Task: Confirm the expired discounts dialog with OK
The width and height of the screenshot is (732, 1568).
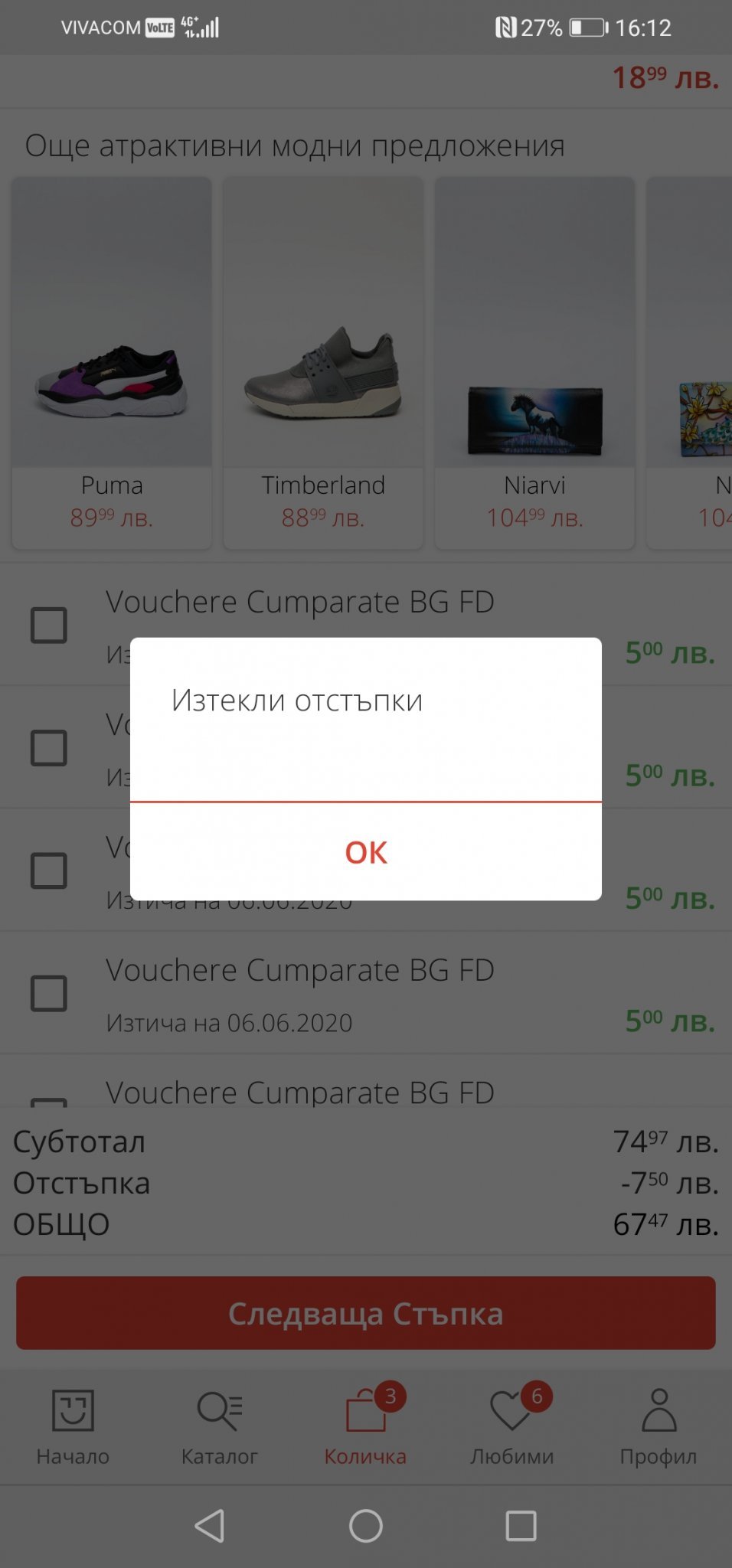Action: 366,852
